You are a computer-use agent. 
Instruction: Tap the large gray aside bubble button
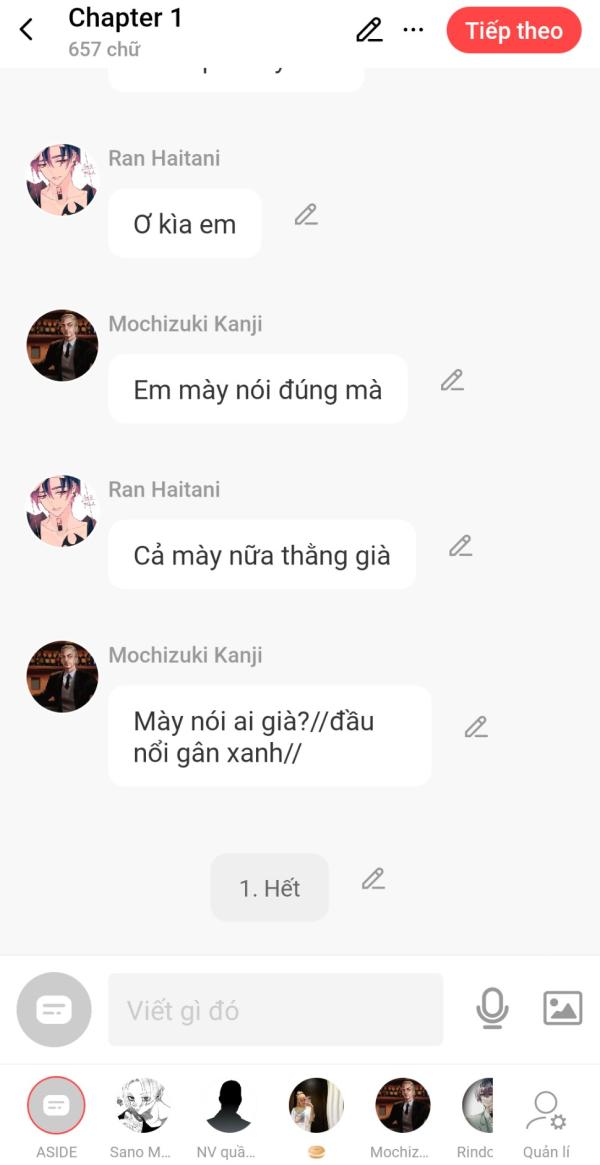(x=54, y=1010)
